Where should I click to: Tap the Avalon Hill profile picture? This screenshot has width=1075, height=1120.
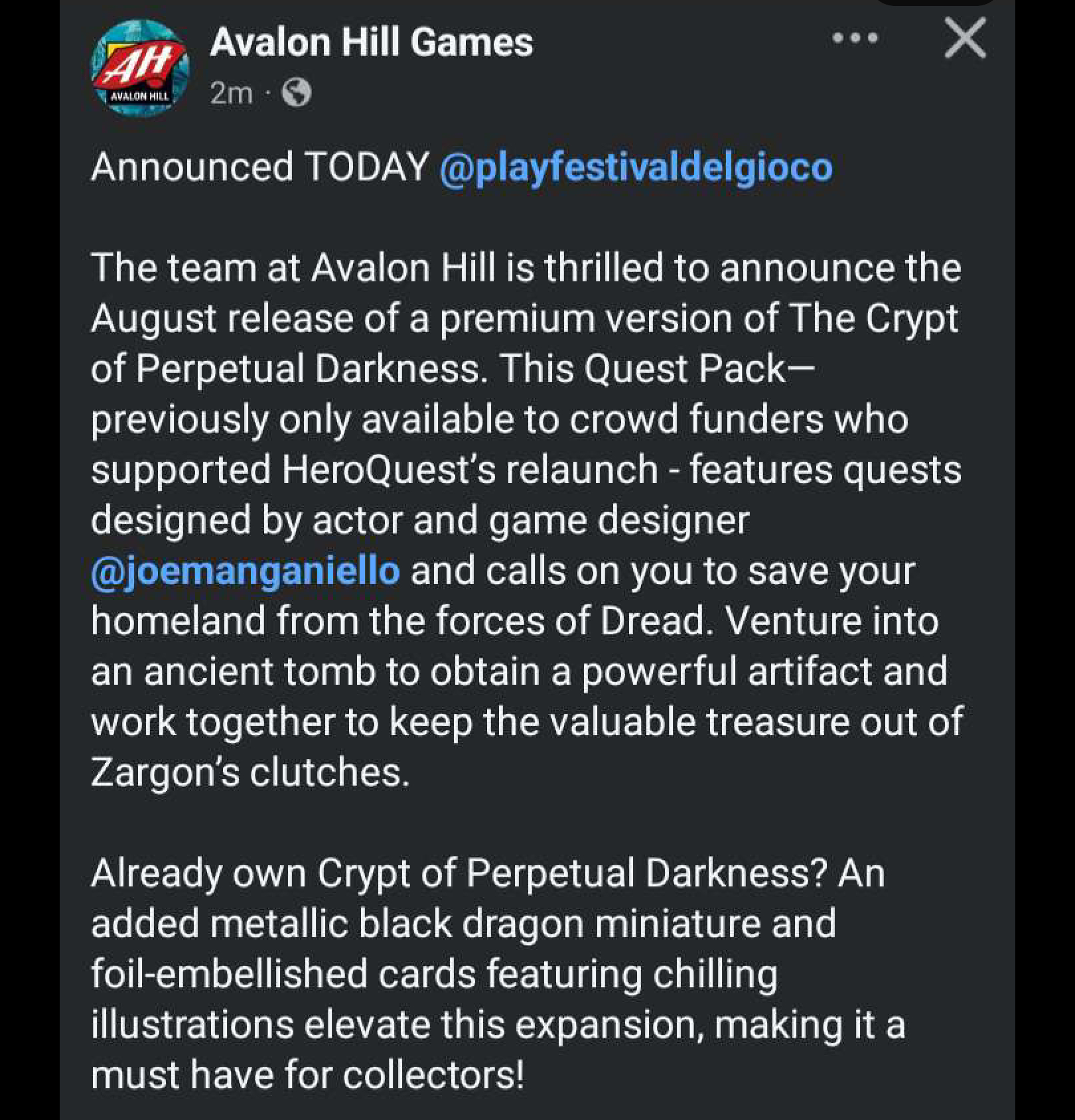(139, 68)
